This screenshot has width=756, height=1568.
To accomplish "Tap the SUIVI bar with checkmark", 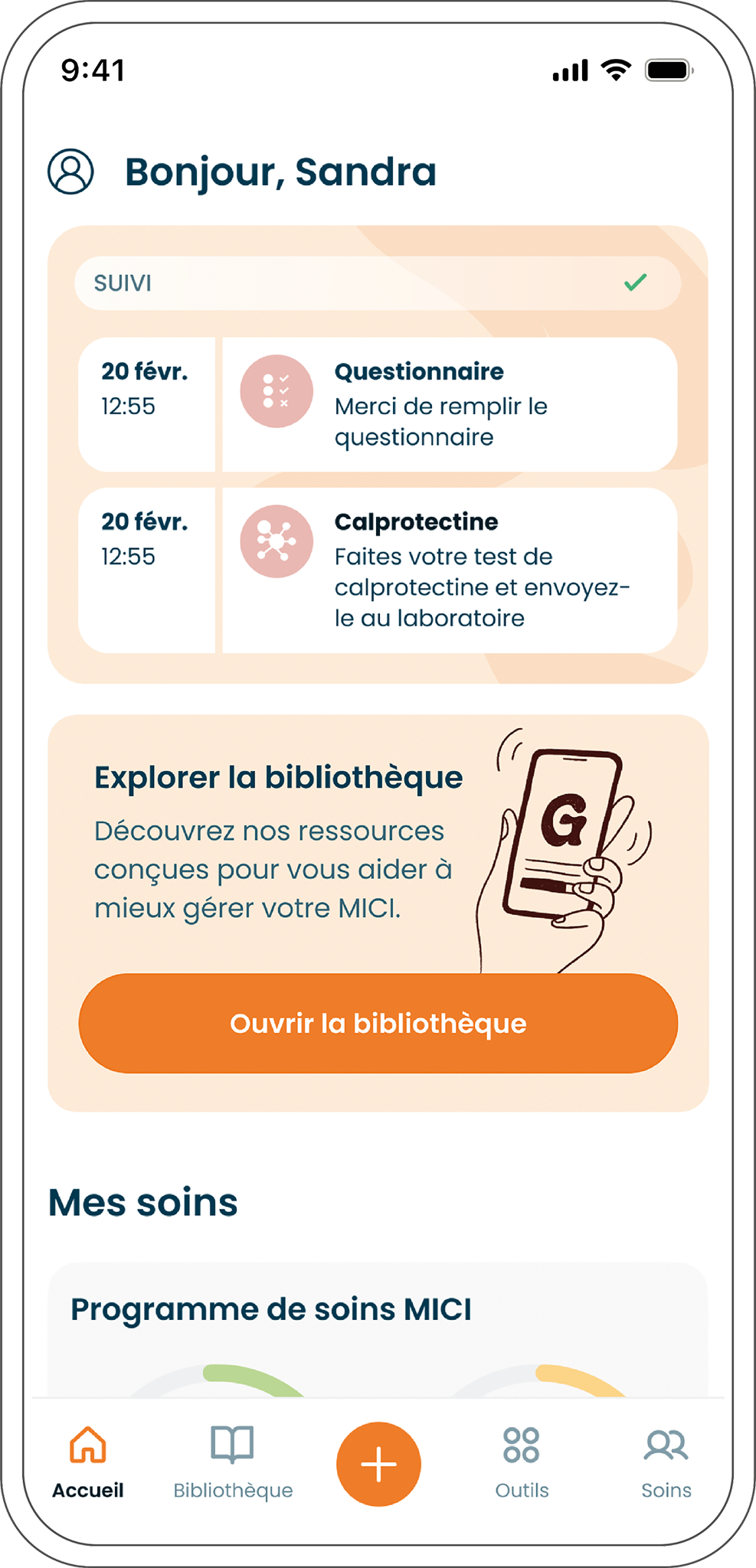I will pyautogui.click(x=378, y=283).
